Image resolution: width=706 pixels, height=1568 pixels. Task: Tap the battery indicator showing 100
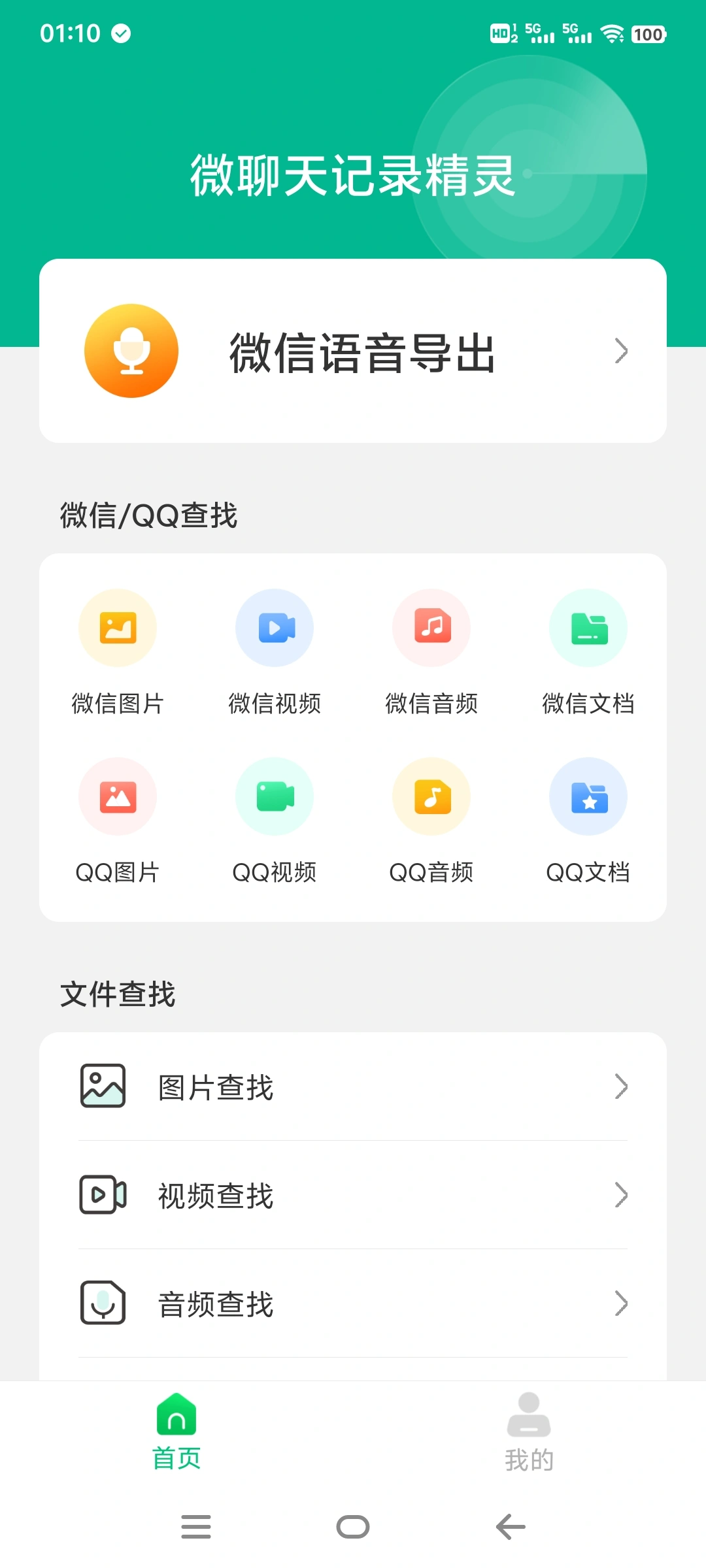click(648, 34)
